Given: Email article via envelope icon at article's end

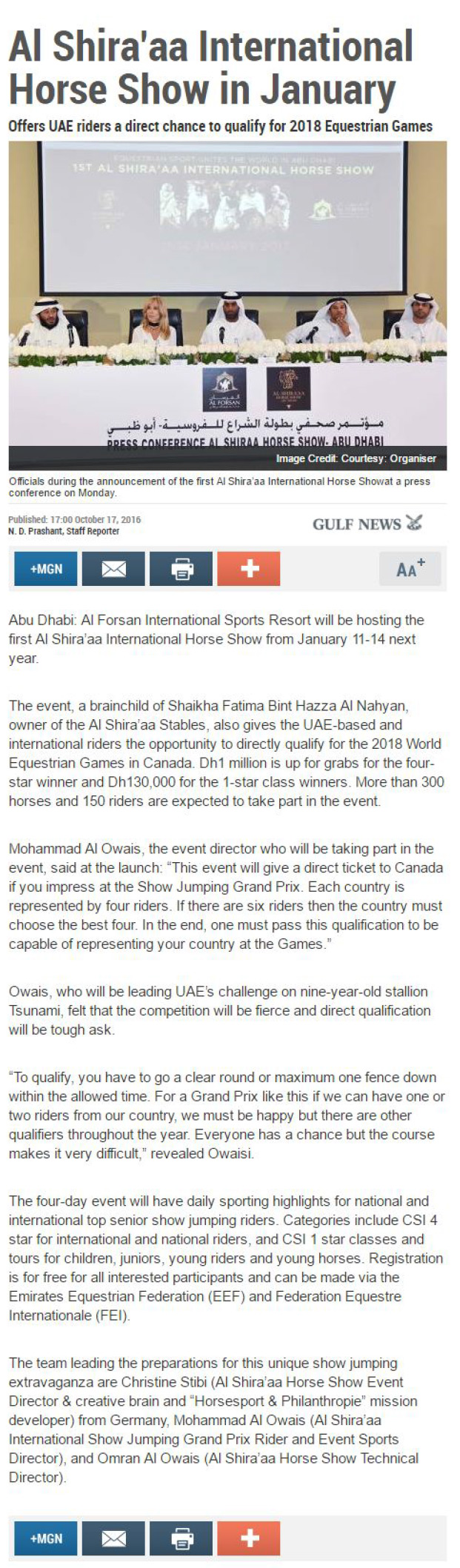Looking at the screenshot, I should pyautogui.click(x=113, y=1538).
